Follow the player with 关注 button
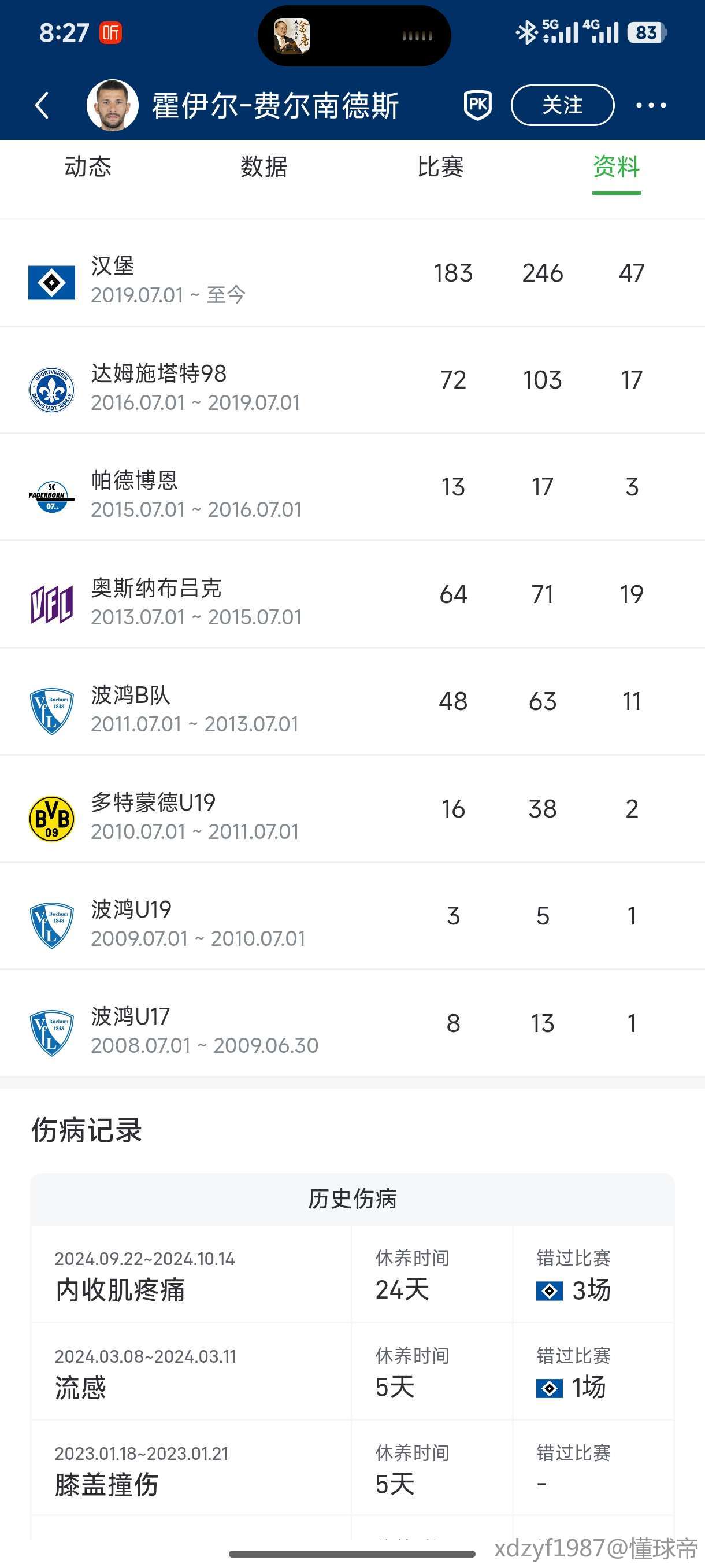The height and width of the screenshot is (1568, 705). coord(562,105)
